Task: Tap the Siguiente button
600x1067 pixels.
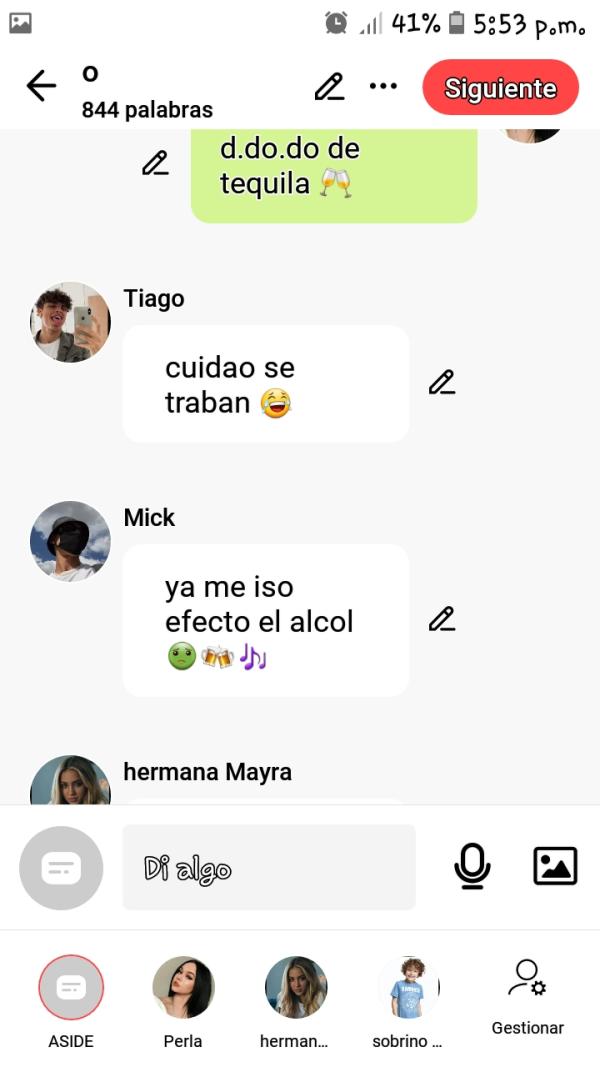Action: coord(500,88)
